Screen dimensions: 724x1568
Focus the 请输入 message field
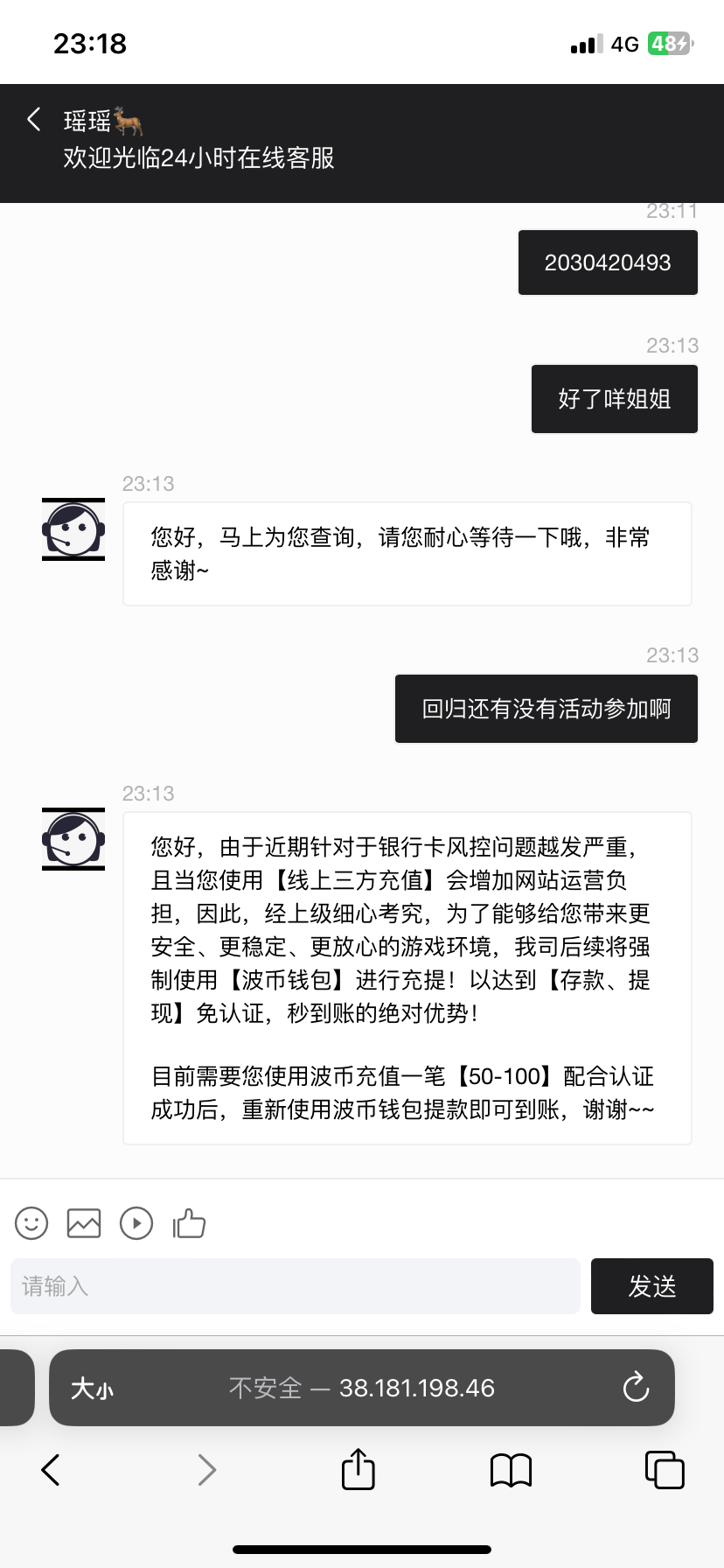296,1285
